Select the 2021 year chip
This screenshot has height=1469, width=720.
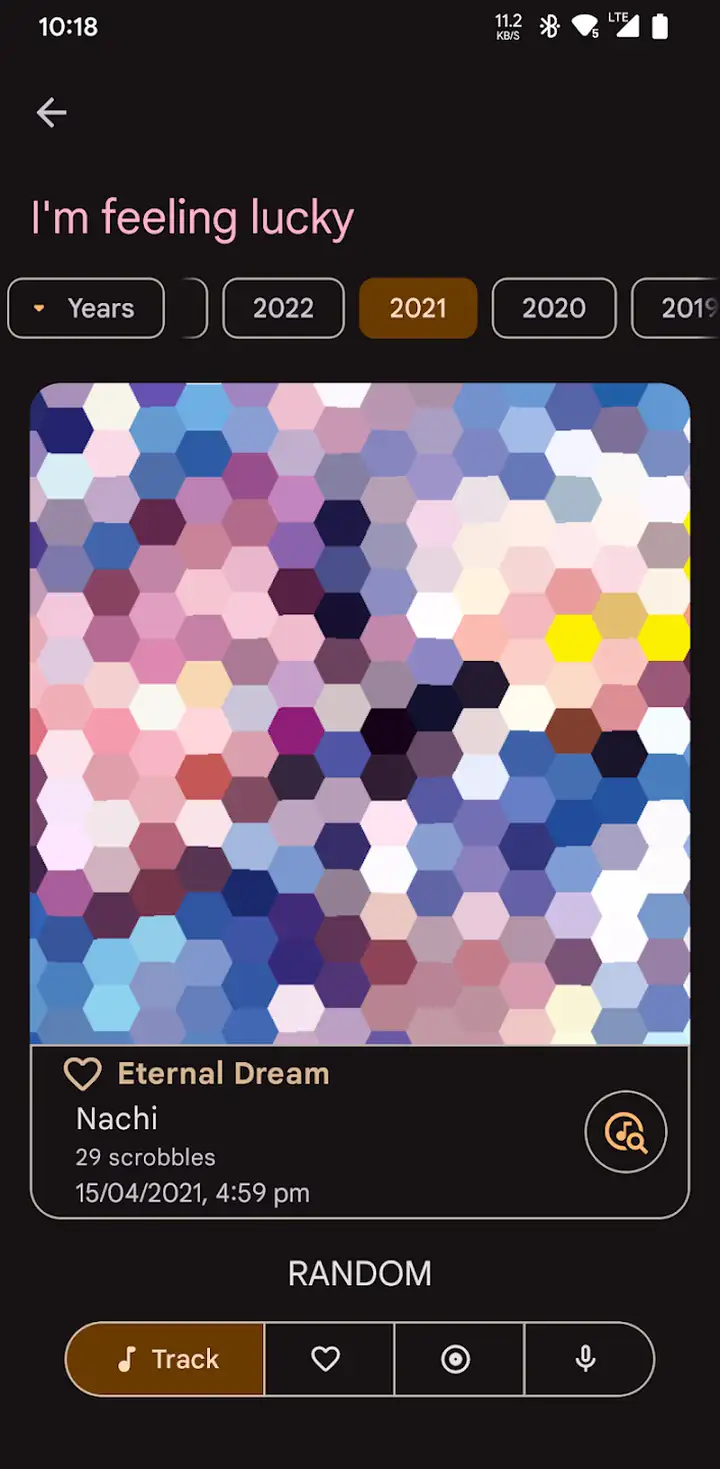click(418, 308)
